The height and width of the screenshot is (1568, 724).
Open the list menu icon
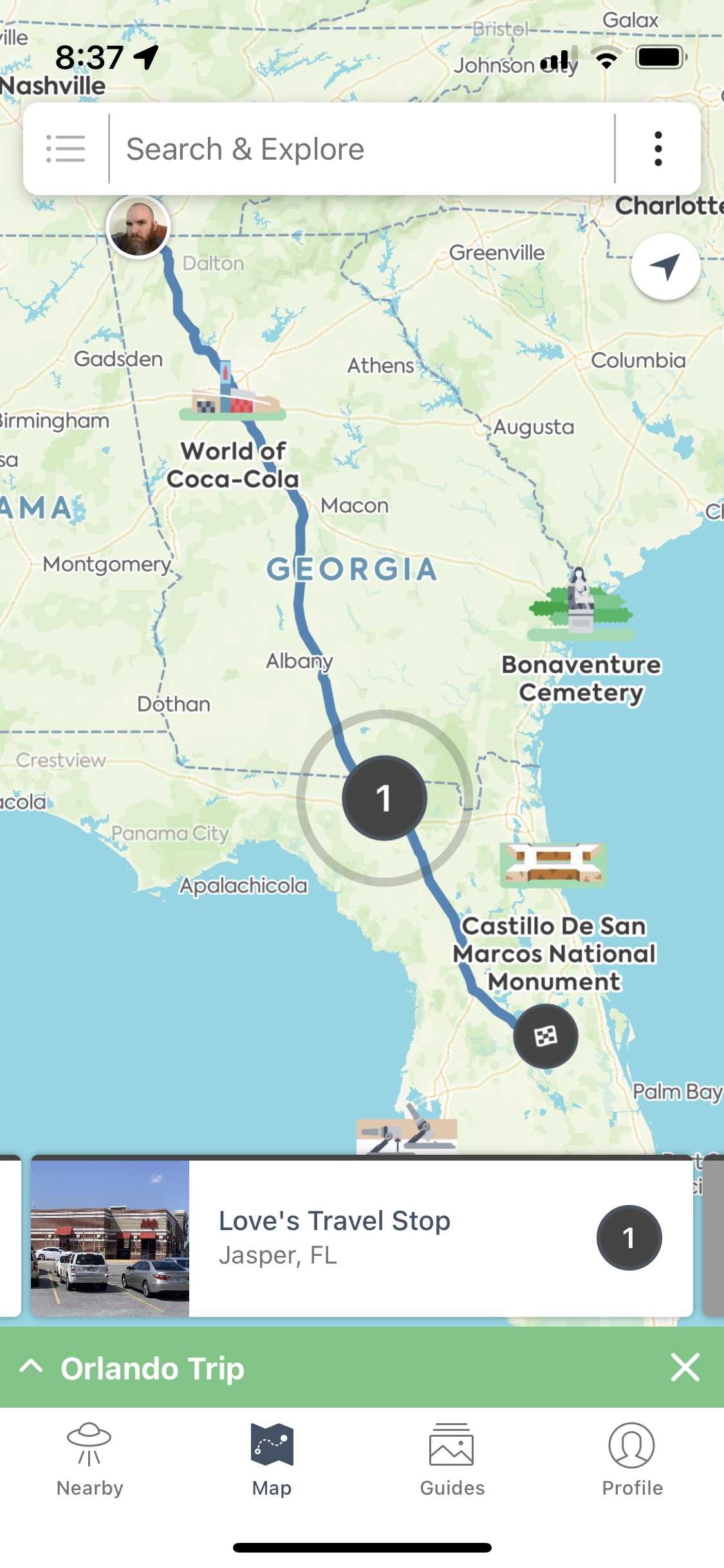pyautogui.click(x=66, y=149)
